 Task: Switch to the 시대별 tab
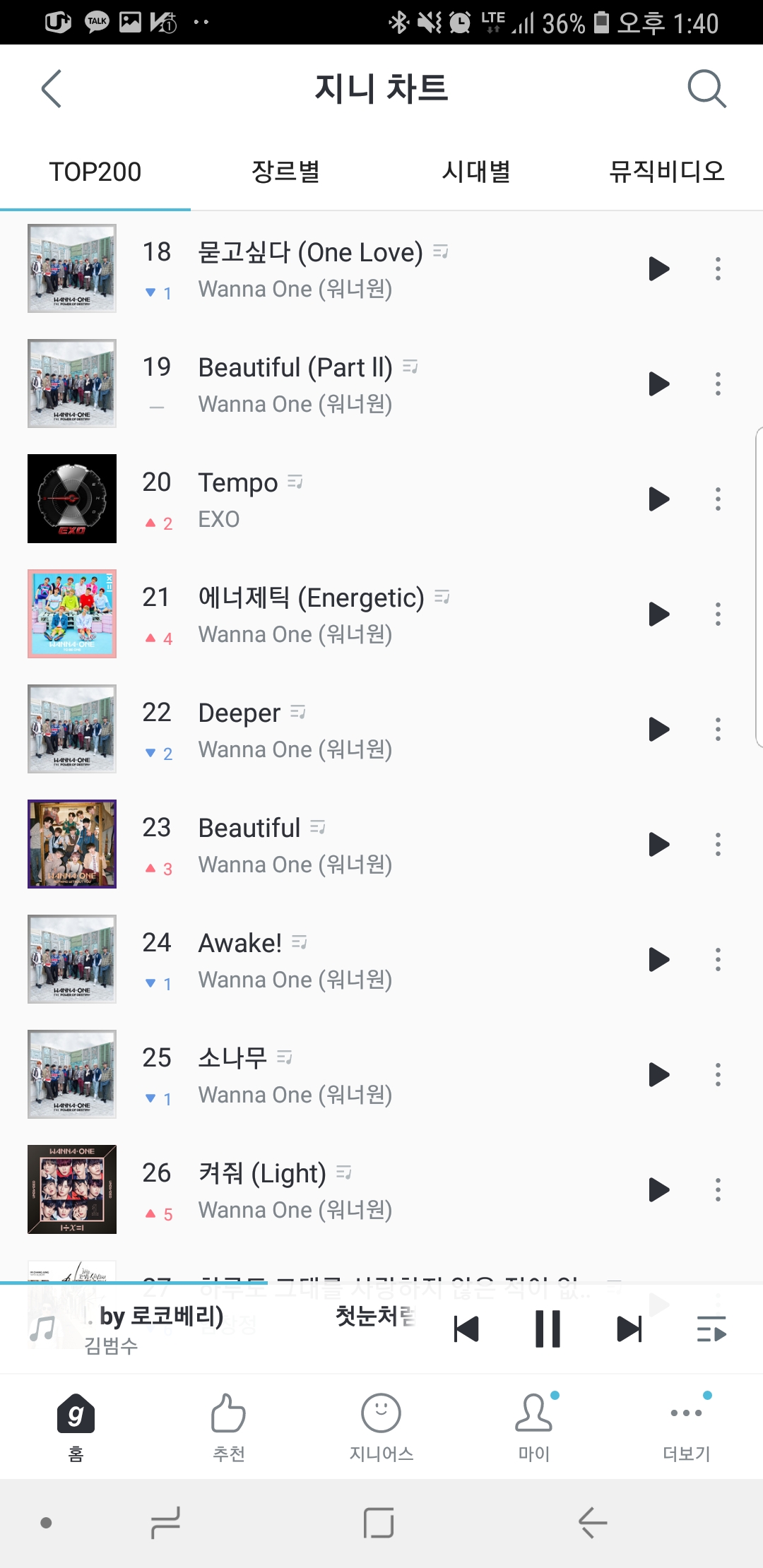pyautogui.click(x=476, y=172)
